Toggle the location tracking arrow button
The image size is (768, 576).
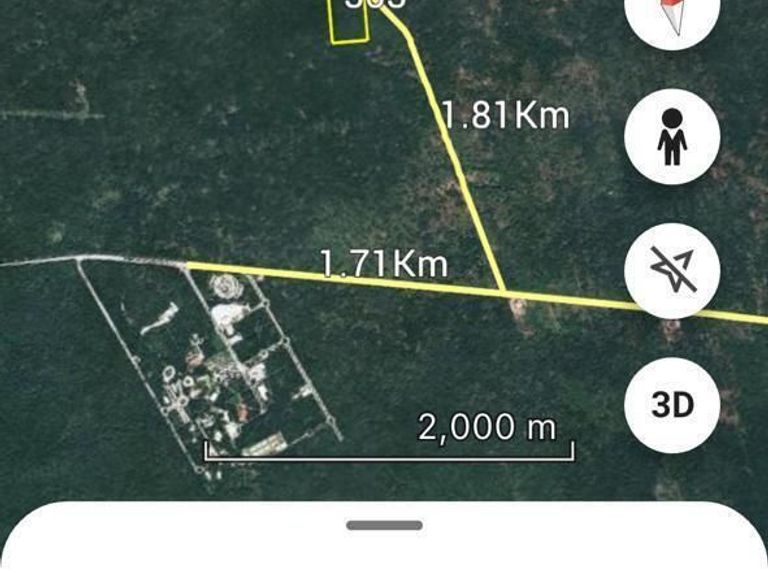click(672, 270)
